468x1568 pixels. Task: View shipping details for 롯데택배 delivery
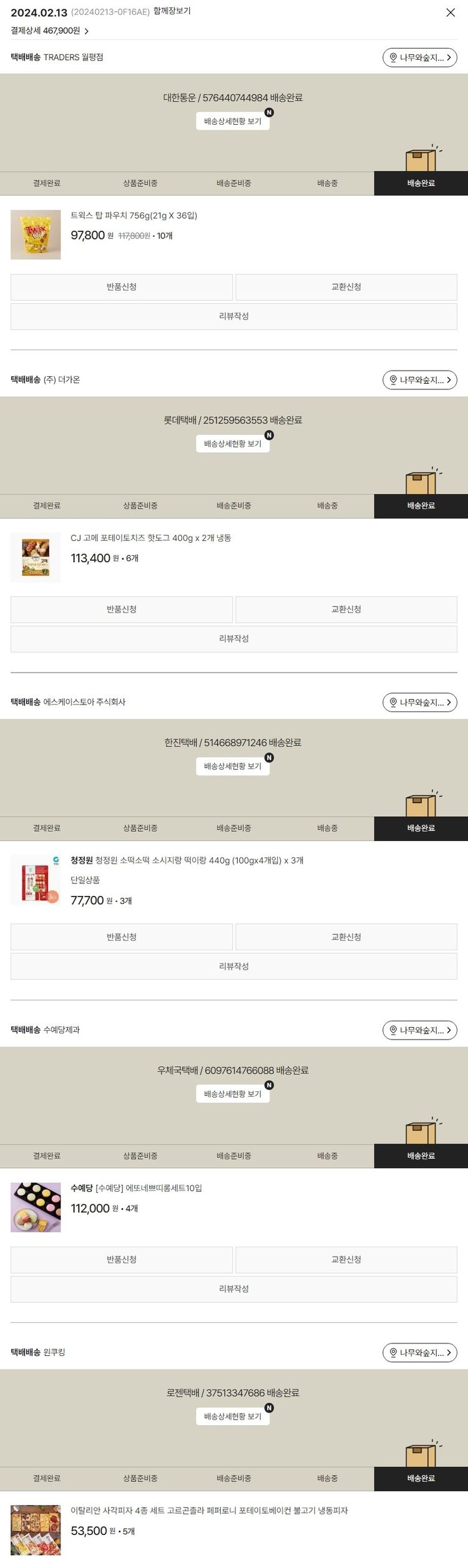[233, 444]
